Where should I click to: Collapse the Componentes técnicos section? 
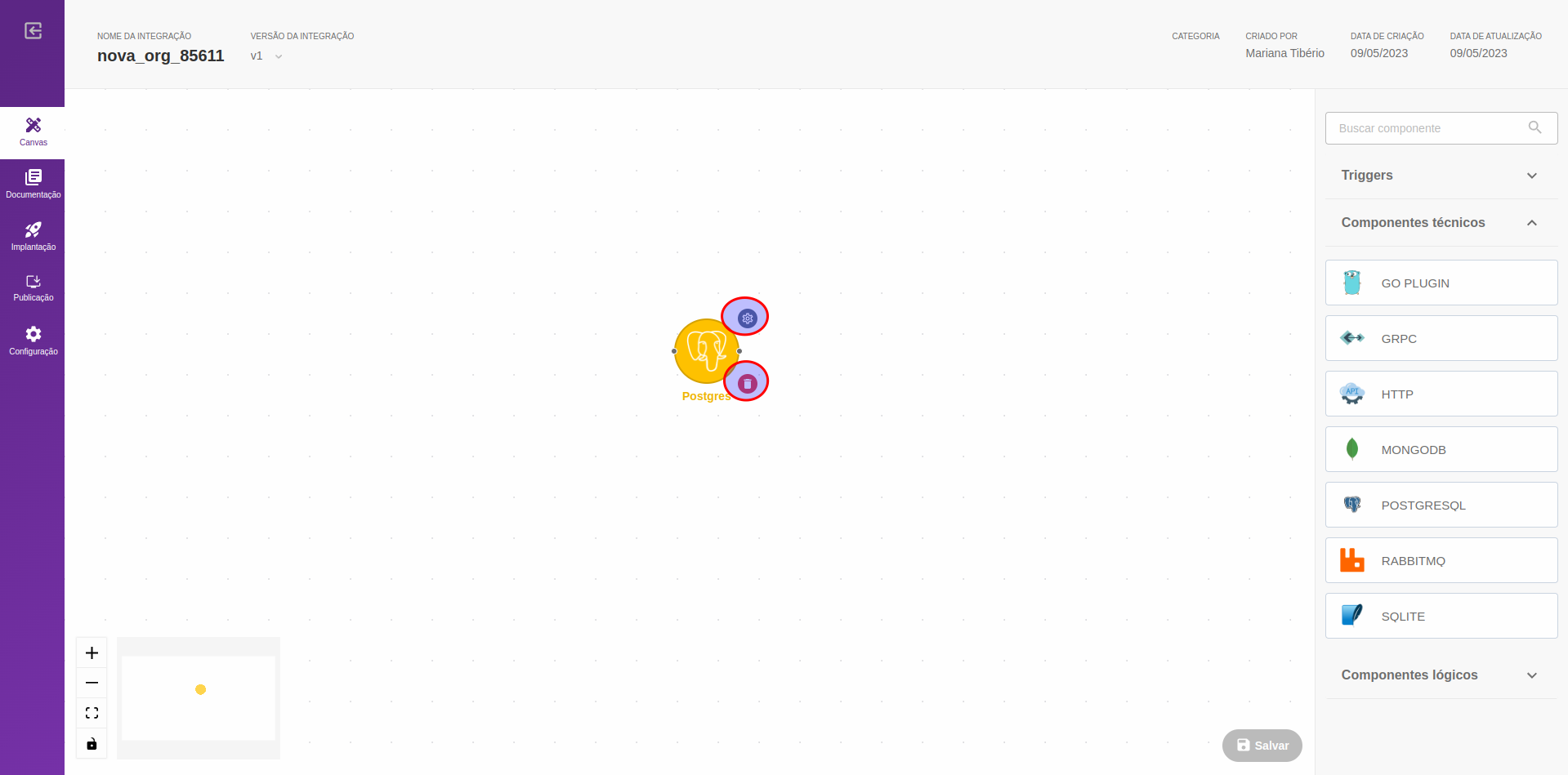tap(1441, 223)
